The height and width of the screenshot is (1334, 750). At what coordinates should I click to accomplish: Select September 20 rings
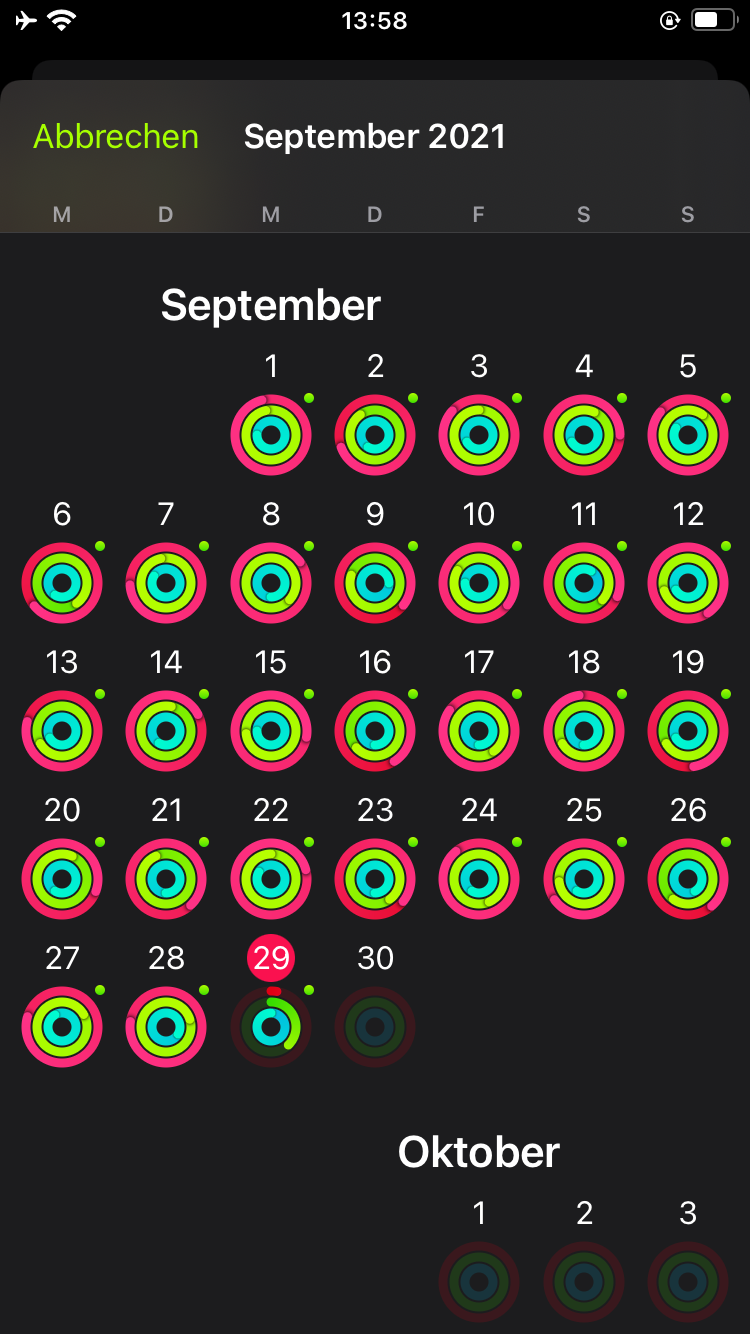point(62,879)
